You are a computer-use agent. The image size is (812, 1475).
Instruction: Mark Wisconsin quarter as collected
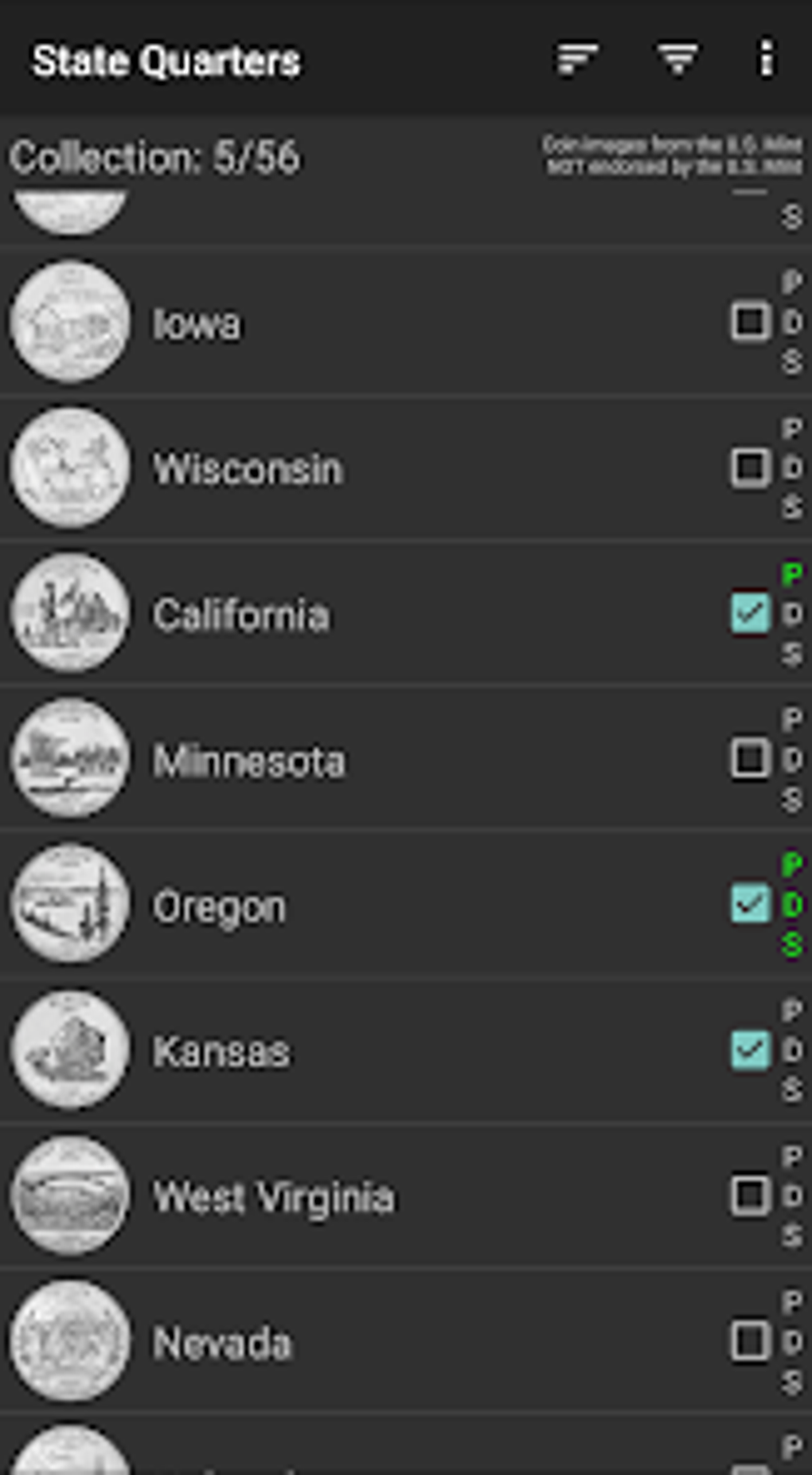tap(750, 468)
